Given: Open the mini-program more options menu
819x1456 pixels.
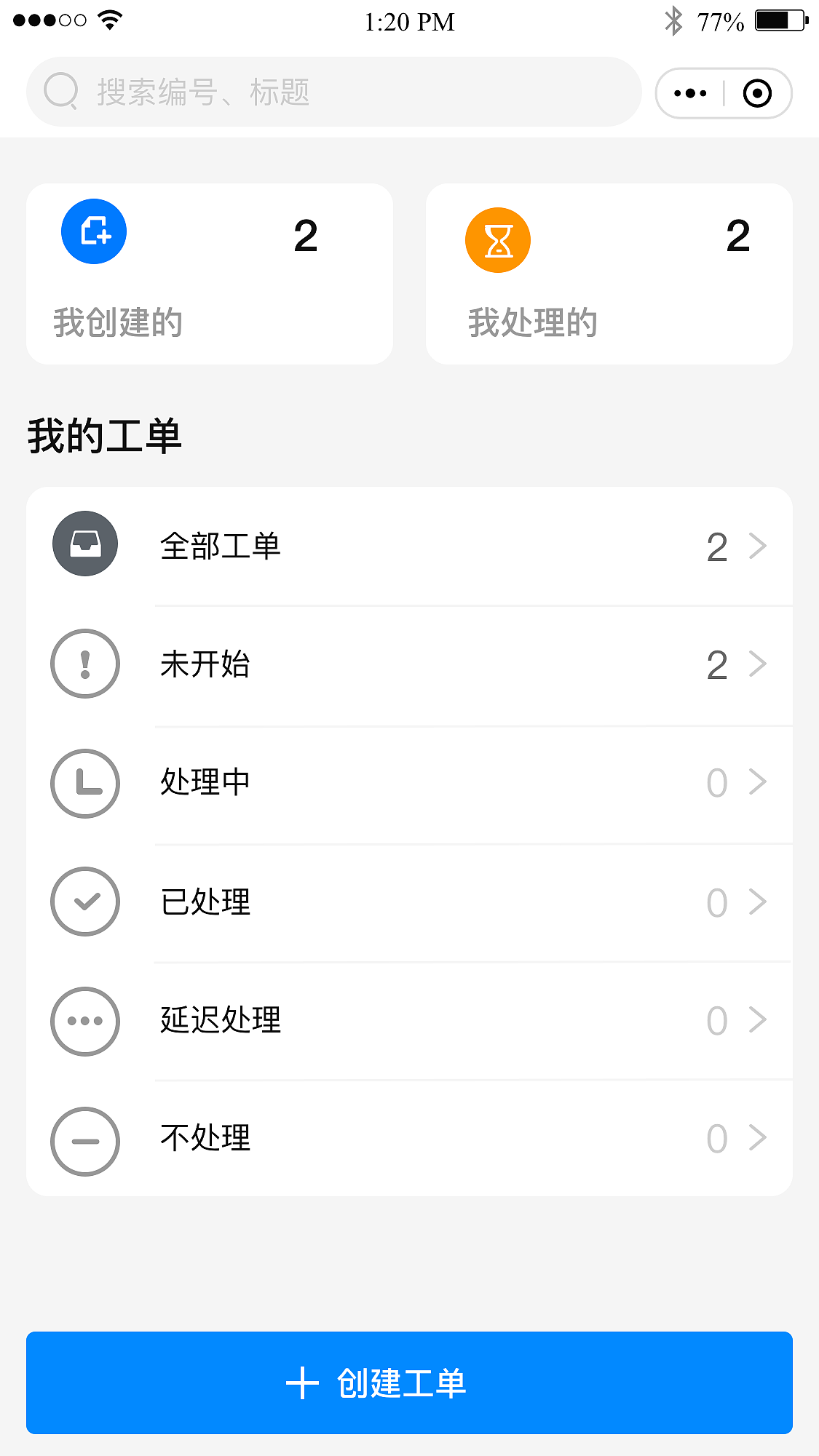Looking at the screenshot, I should click(689, 92).
